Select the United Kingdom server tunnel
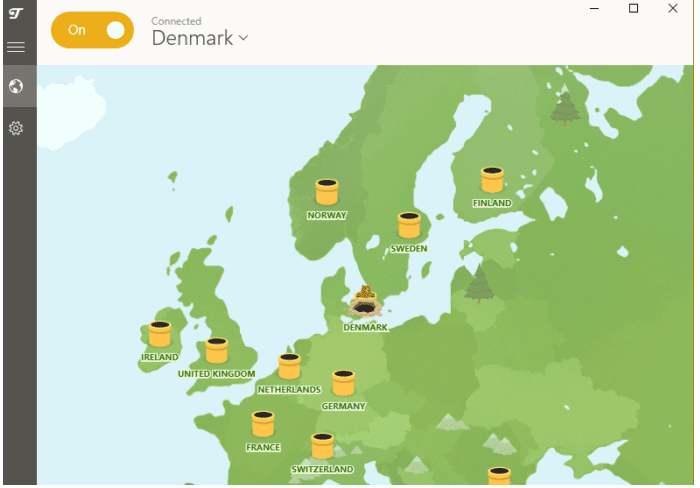This screenshot has height=488, width=700. click(217, 351)
